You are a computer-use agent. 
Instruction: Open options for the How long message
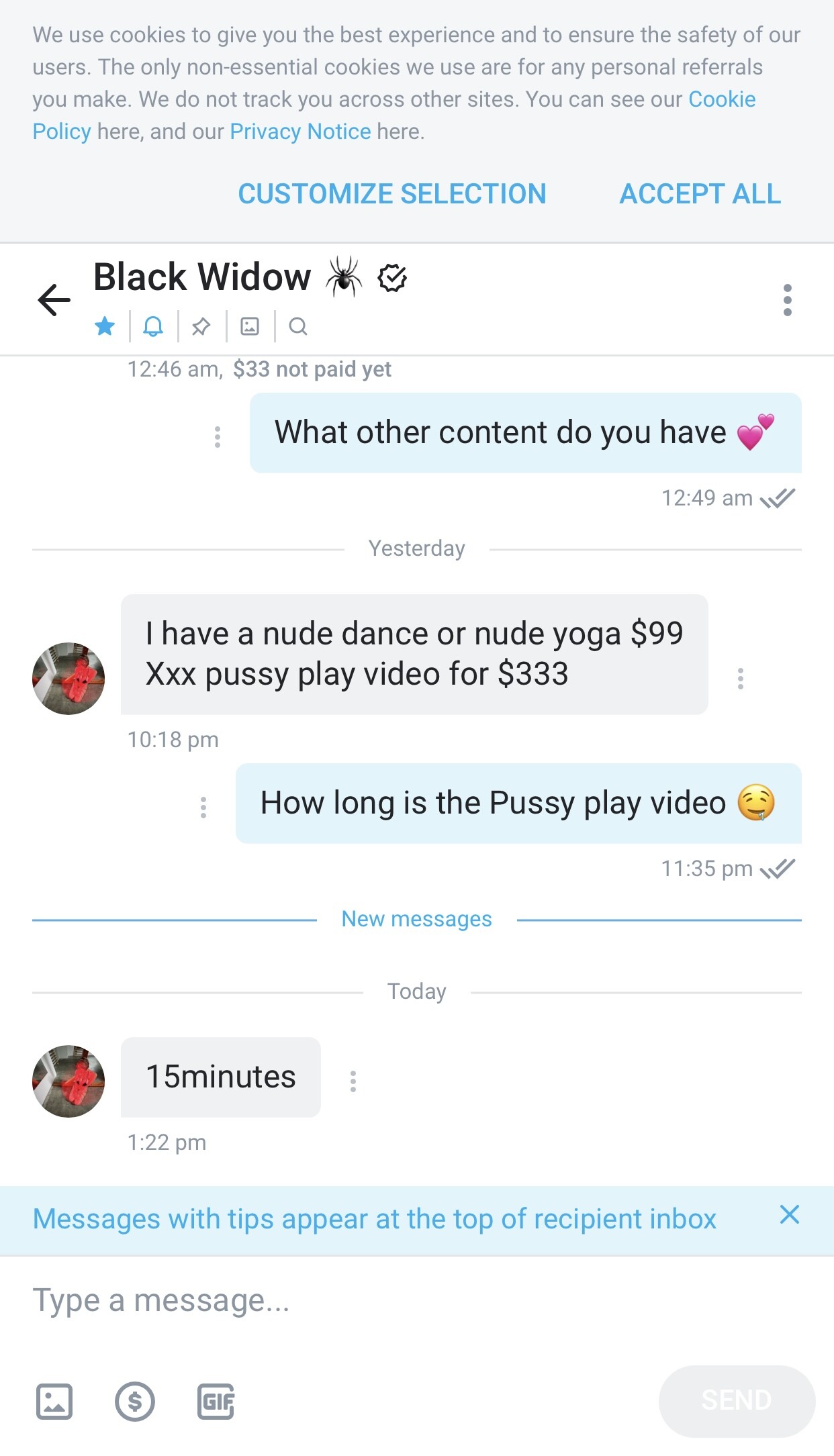tap(203, 807)
